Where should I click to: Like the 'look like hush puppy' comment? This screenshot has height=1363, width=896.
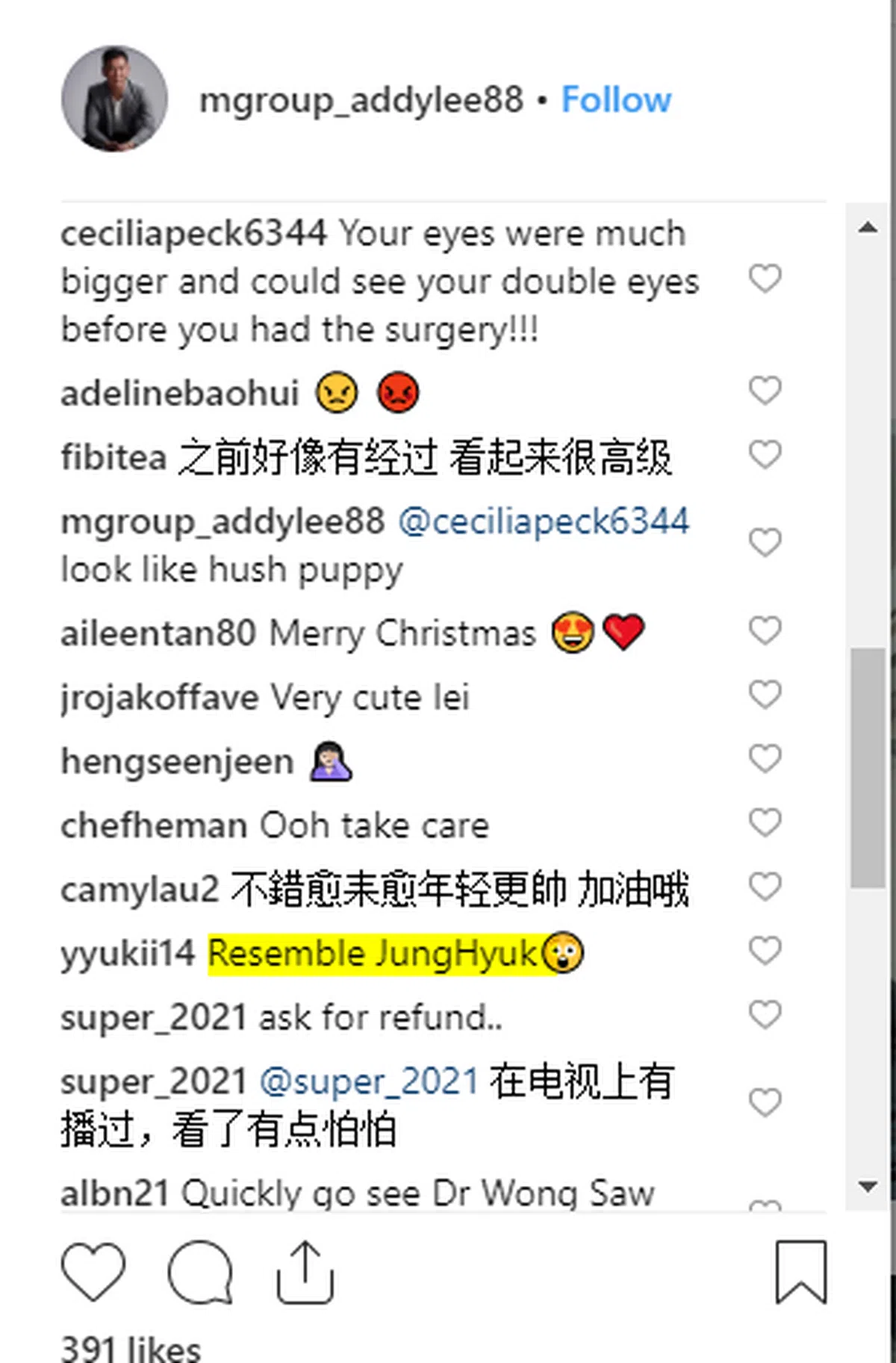click(x=765, y=542)
